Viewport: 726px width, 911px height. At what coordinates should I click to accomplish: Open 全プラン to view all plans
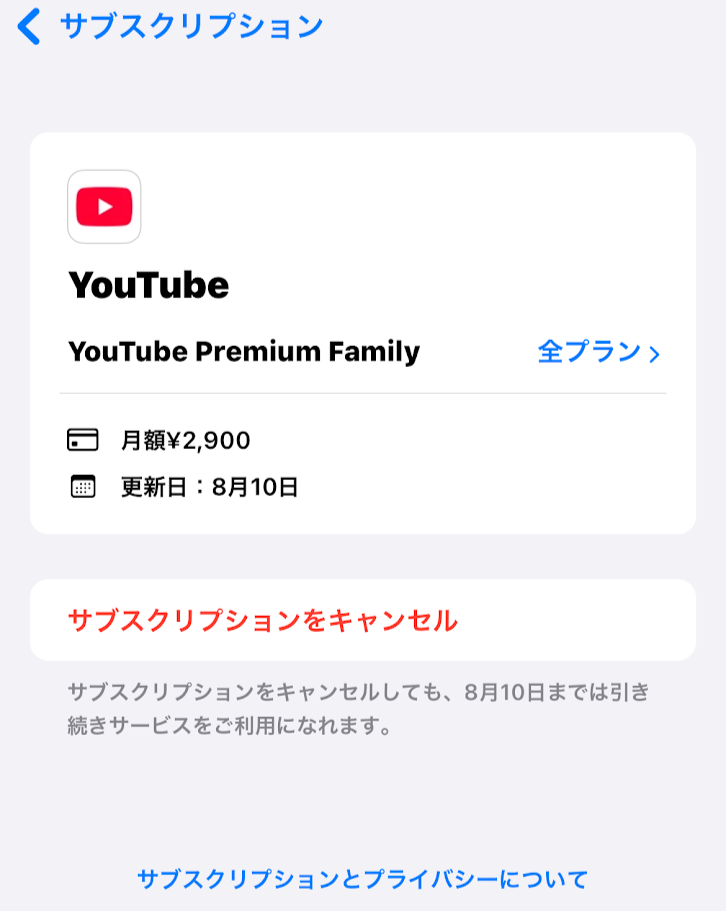598,352
